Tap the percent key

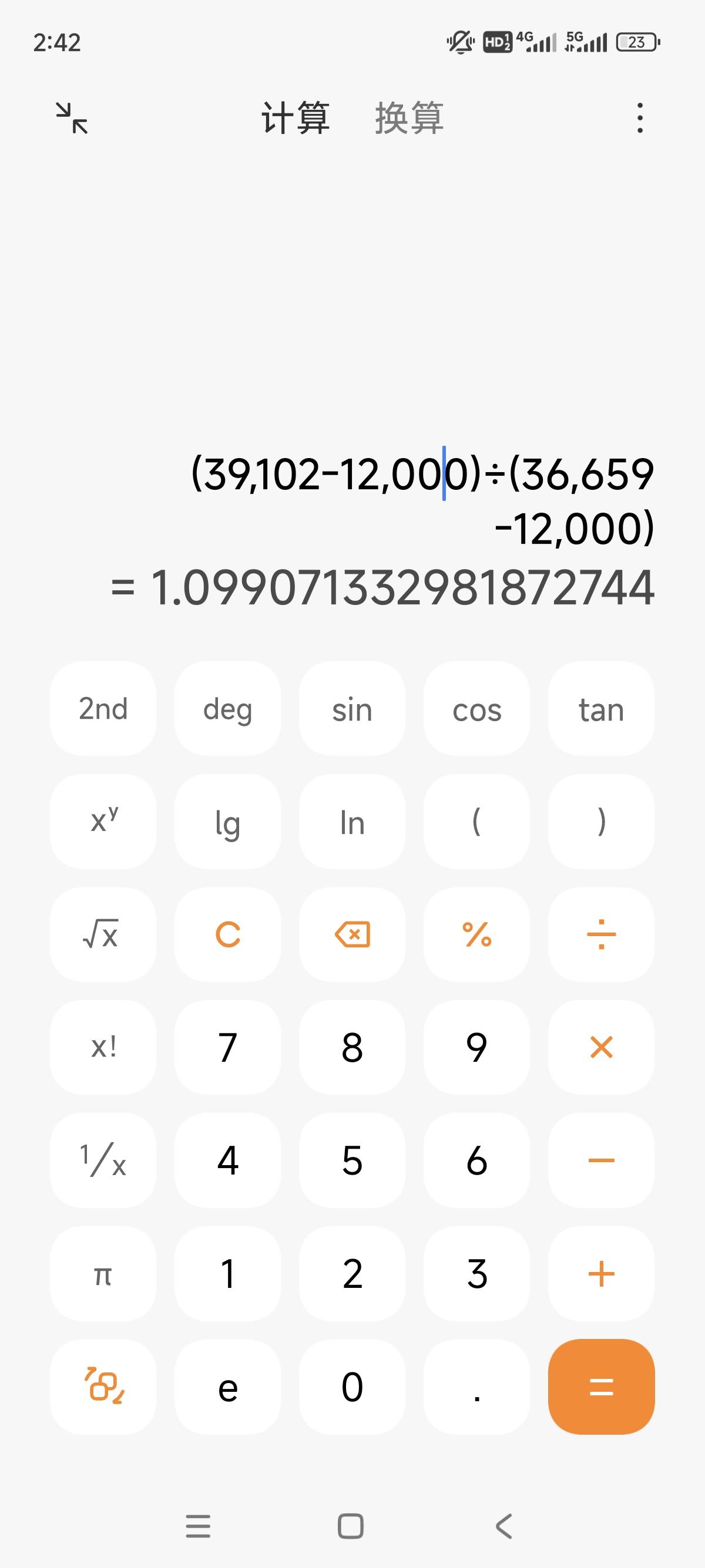476,934
